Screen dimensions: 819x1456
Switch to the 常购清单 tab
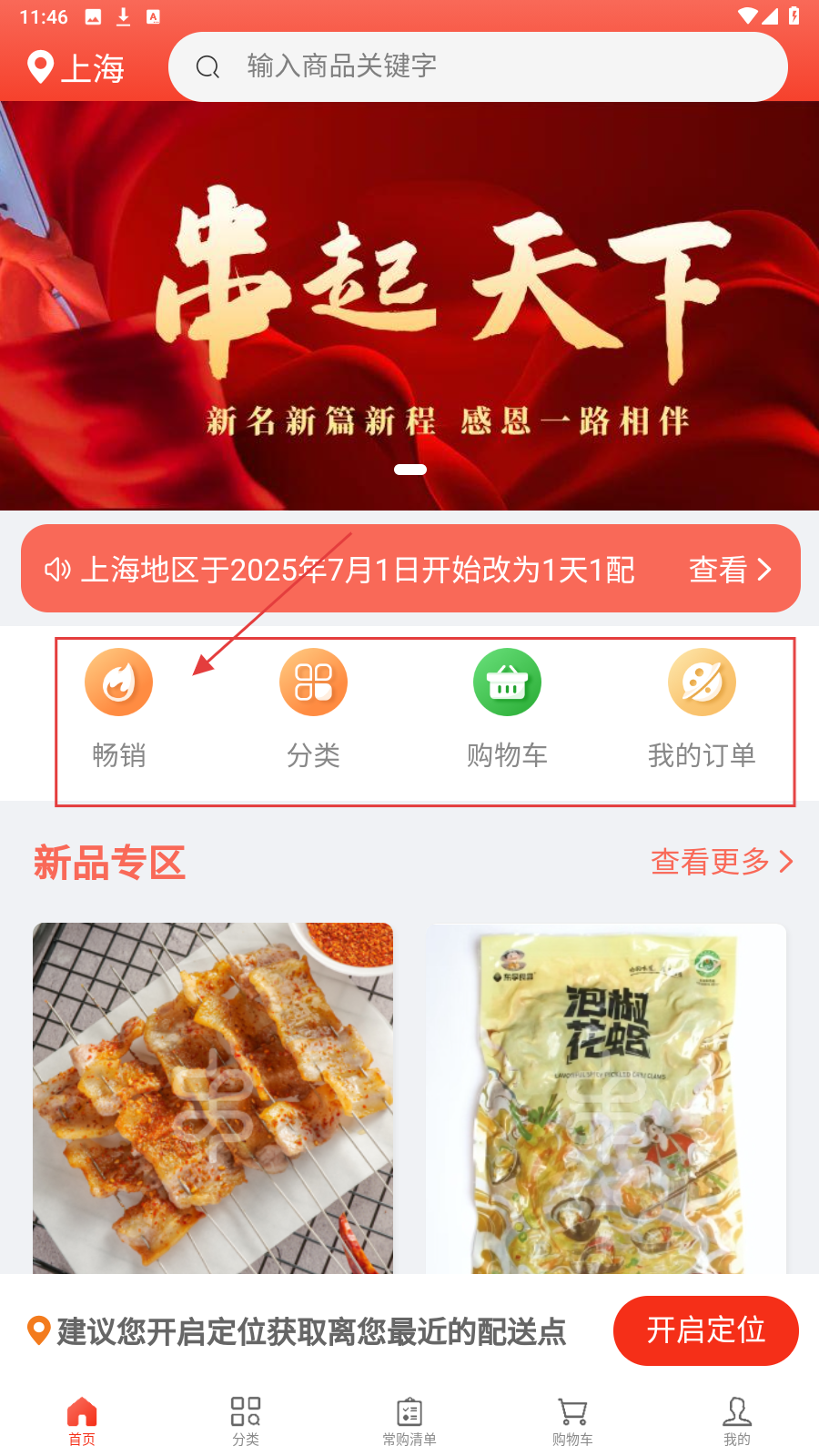[409, 1421]
